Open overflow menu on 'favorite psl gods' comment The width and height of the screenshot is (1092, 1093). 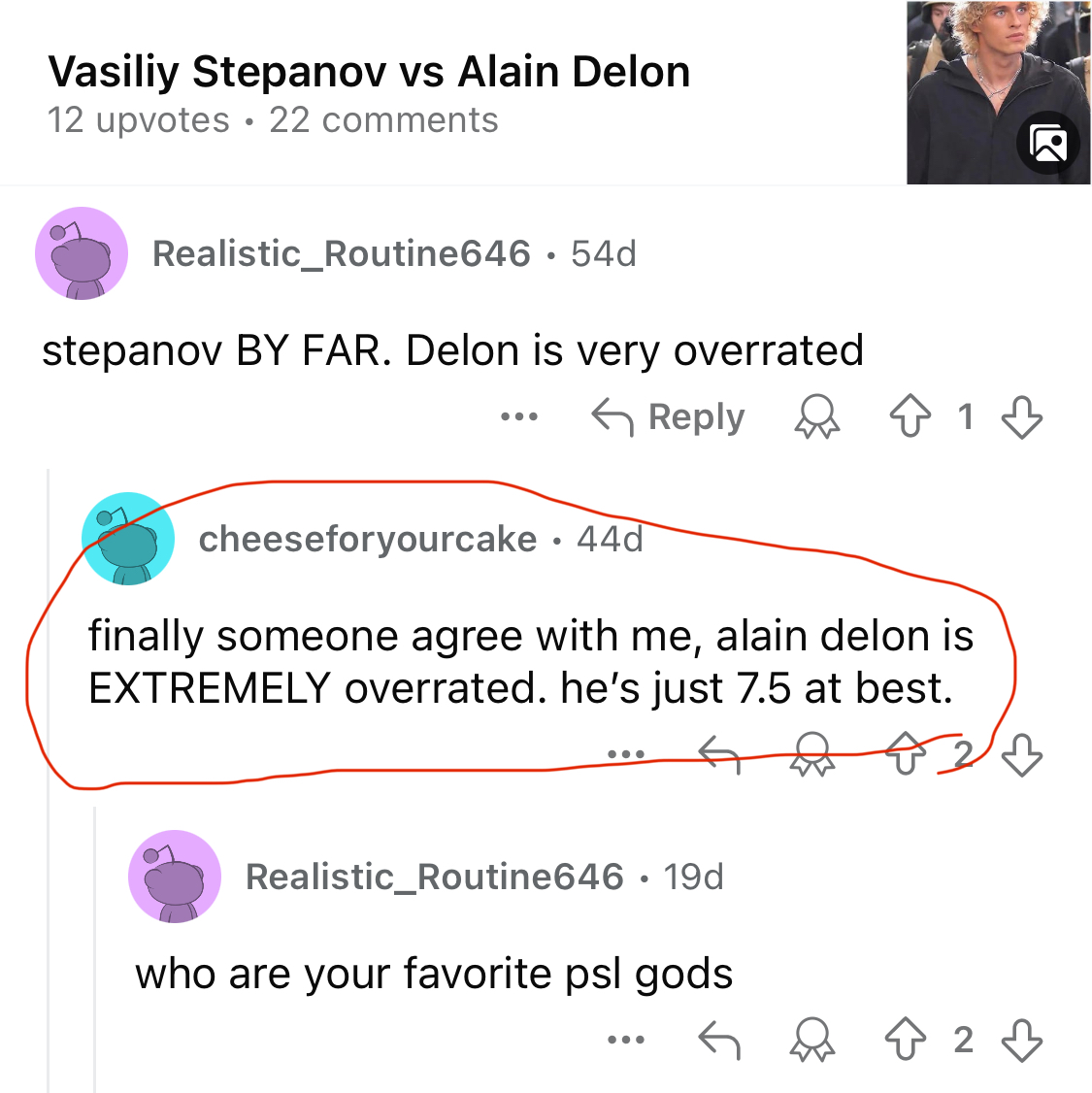pos(626,1041)
